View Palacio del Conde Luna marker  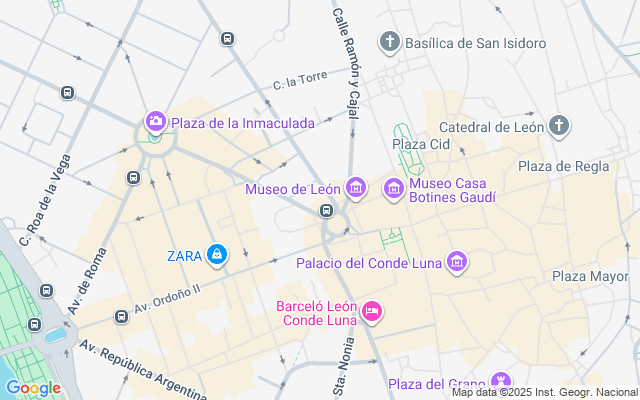457,263
